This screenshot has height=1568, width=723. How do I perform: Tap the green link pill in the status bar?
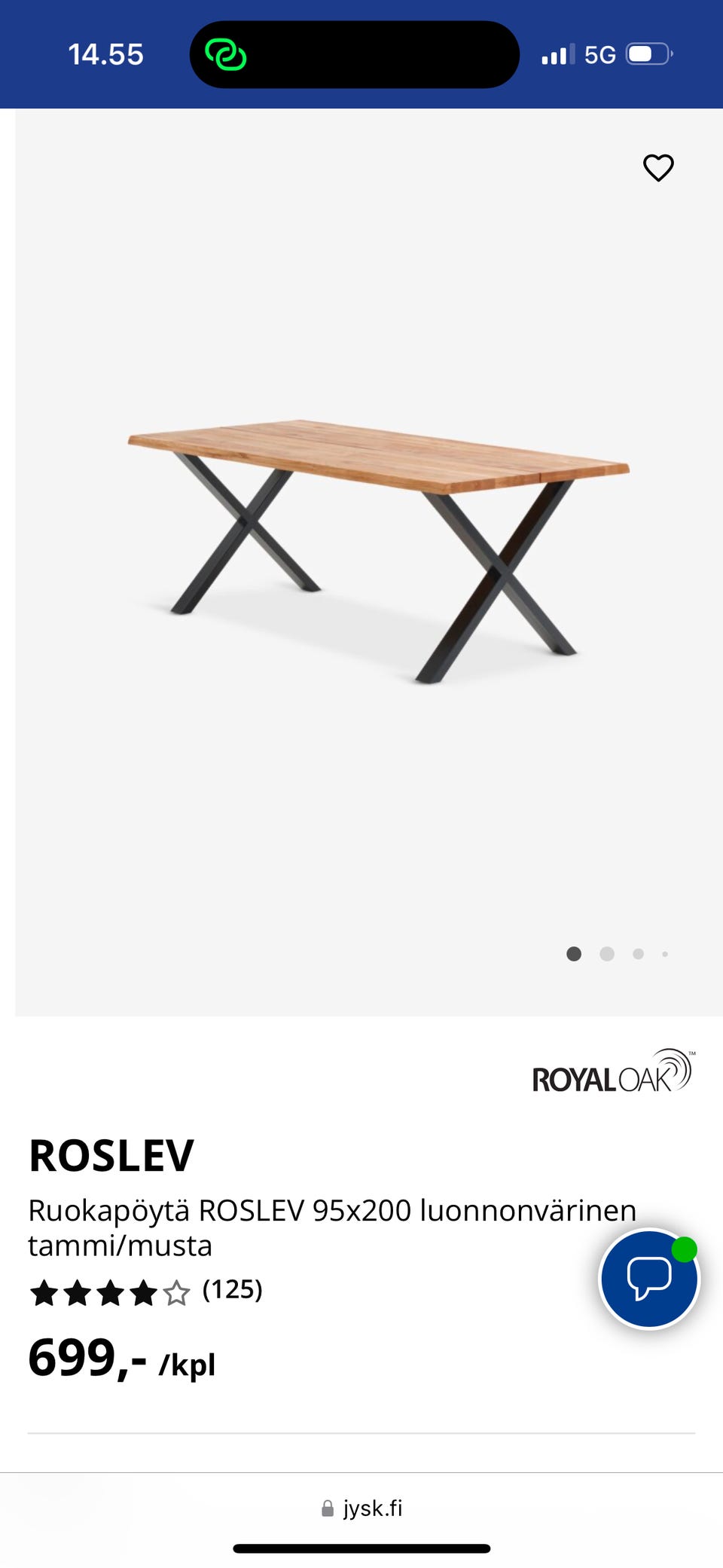(x=226, y=54)
